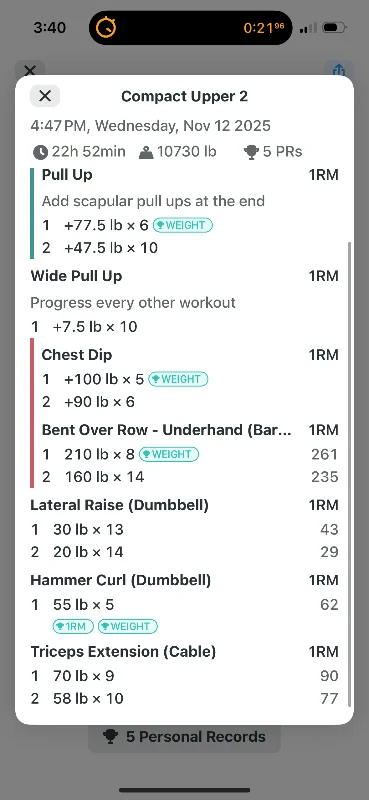Open the running timer in the Dynamic Island
The width and height of the screenshot is (369, 800).
pyautogui.click(x=190, y=28)
